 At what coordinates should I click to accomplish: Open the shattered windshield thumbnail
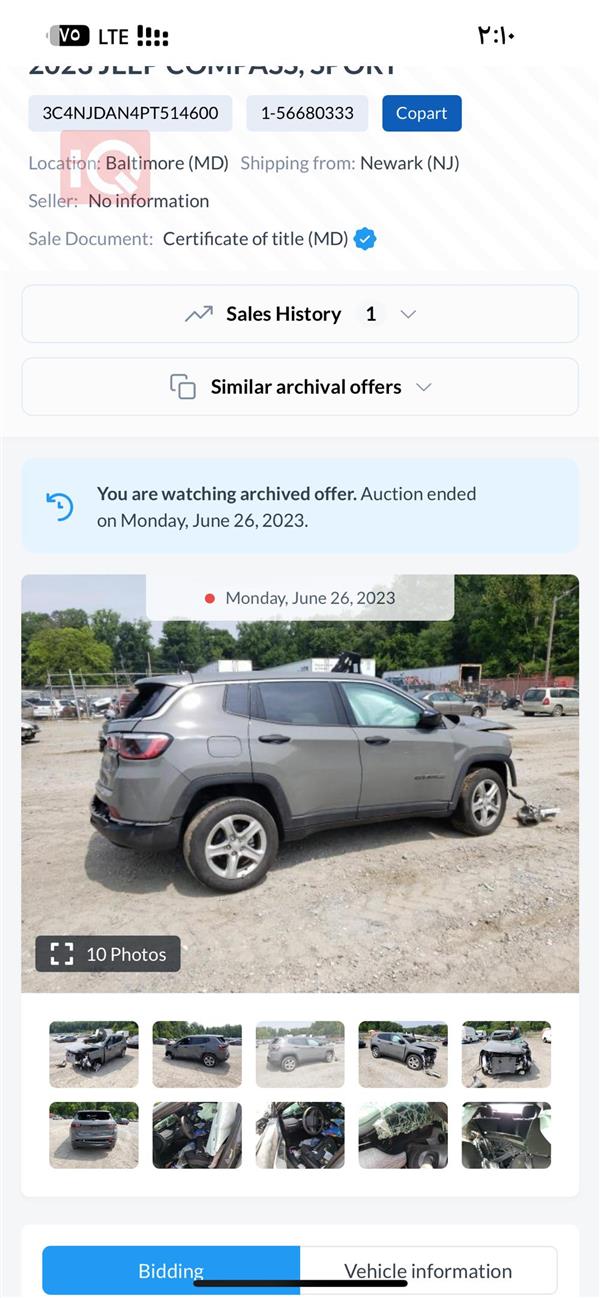(403, 1135)
